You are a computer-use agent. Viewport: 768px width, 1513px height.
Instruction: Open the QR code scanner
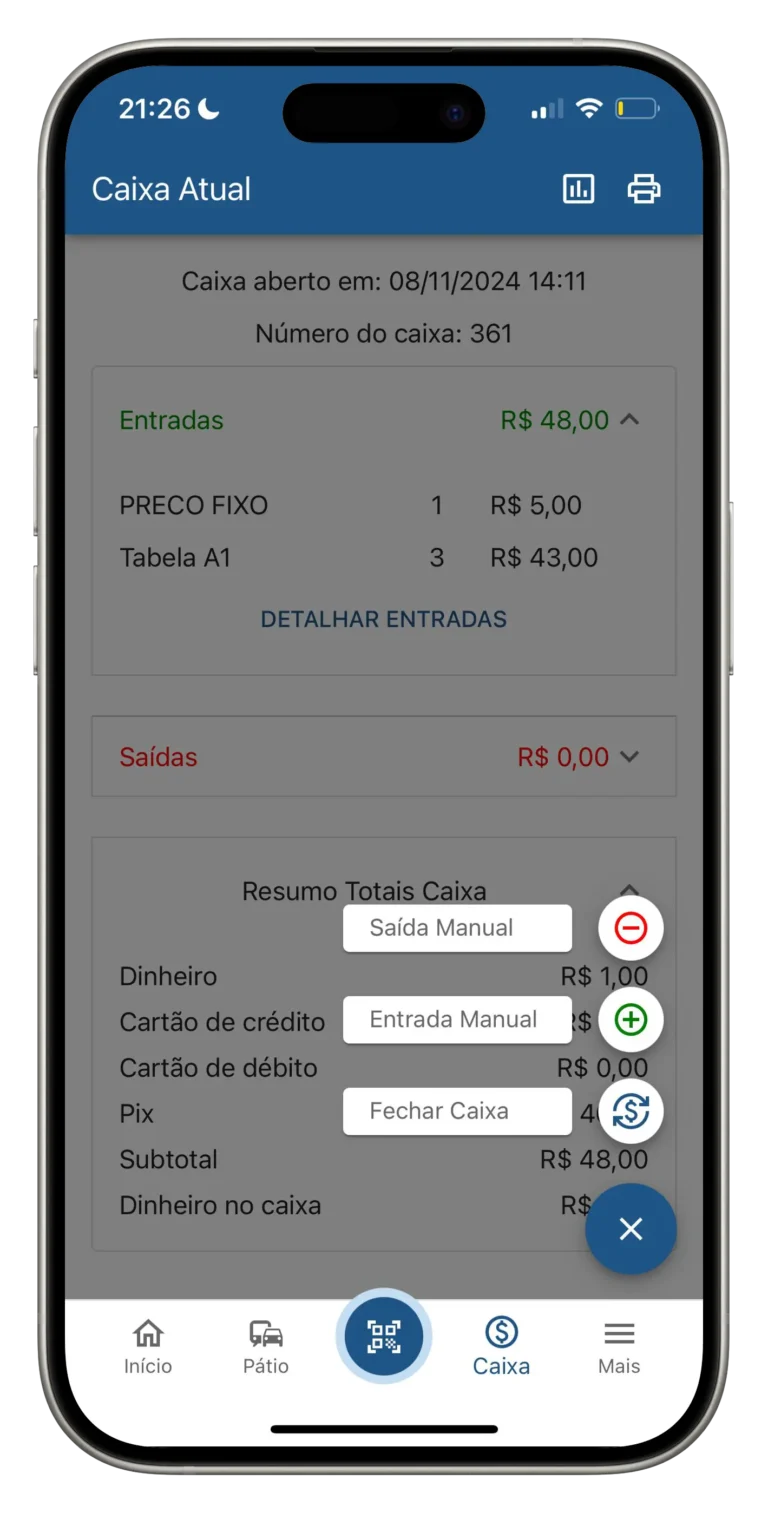point(384,1336)
